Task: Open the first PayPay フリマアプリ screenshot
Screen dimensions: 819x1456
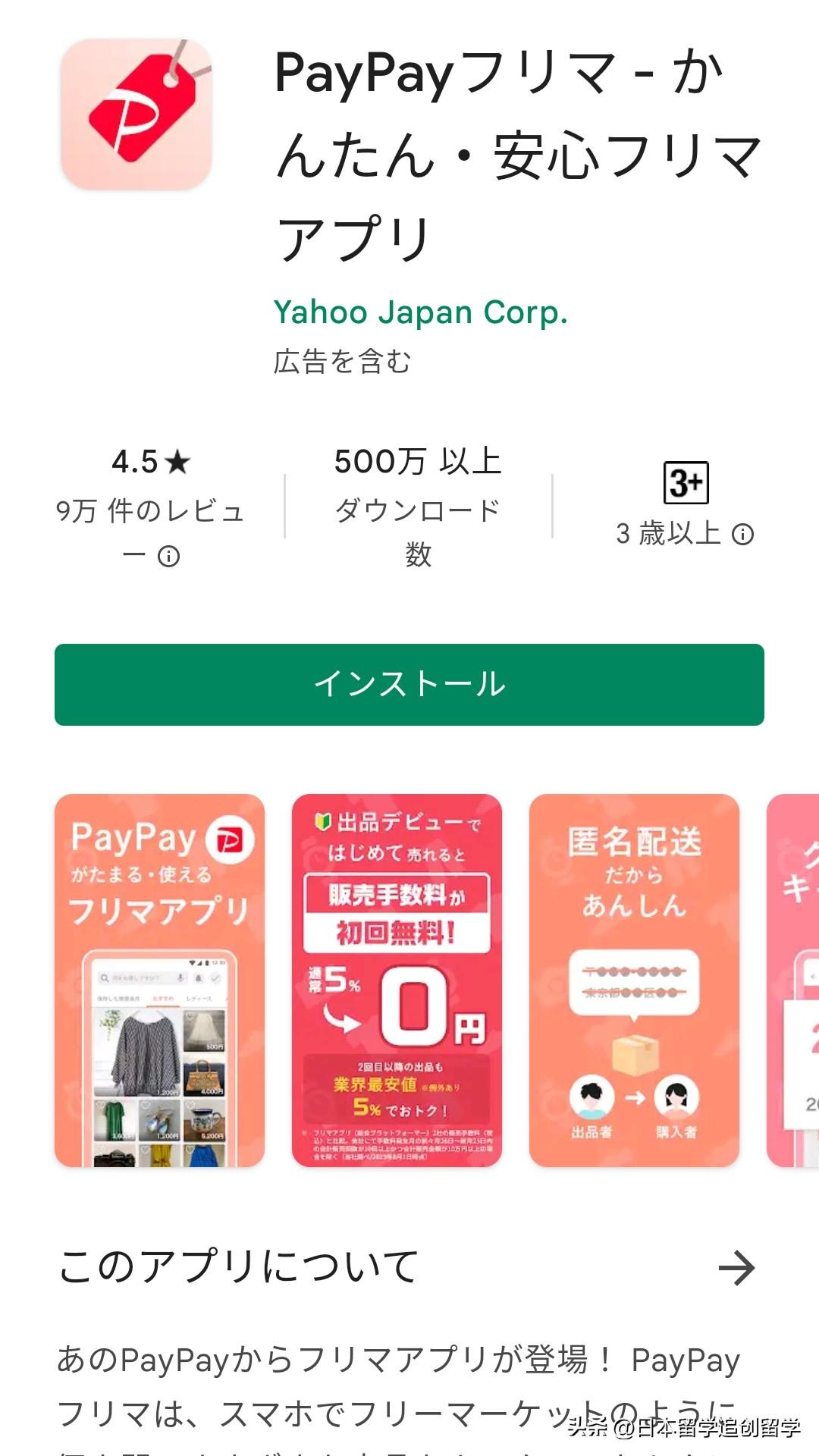Action: (x=159, y=980)
